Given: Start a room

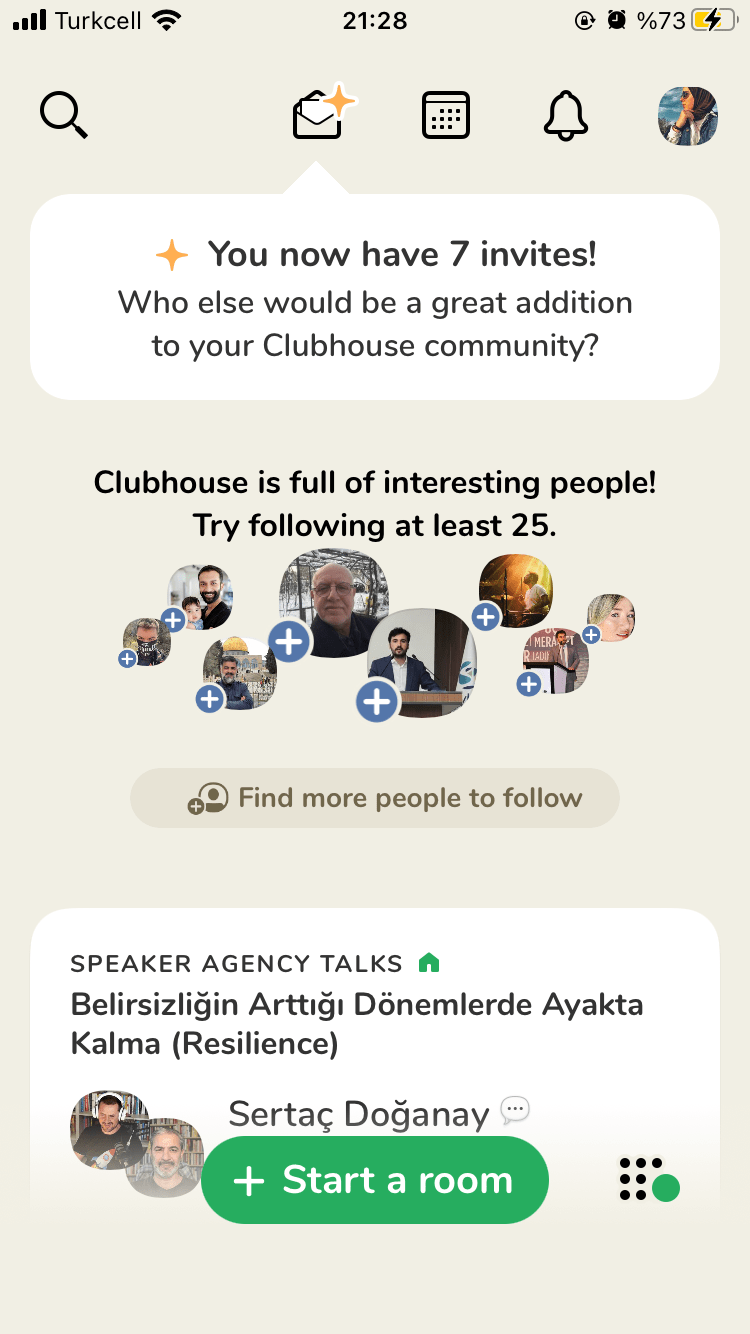Looking at the screenshot, I should click(375, 1180).
